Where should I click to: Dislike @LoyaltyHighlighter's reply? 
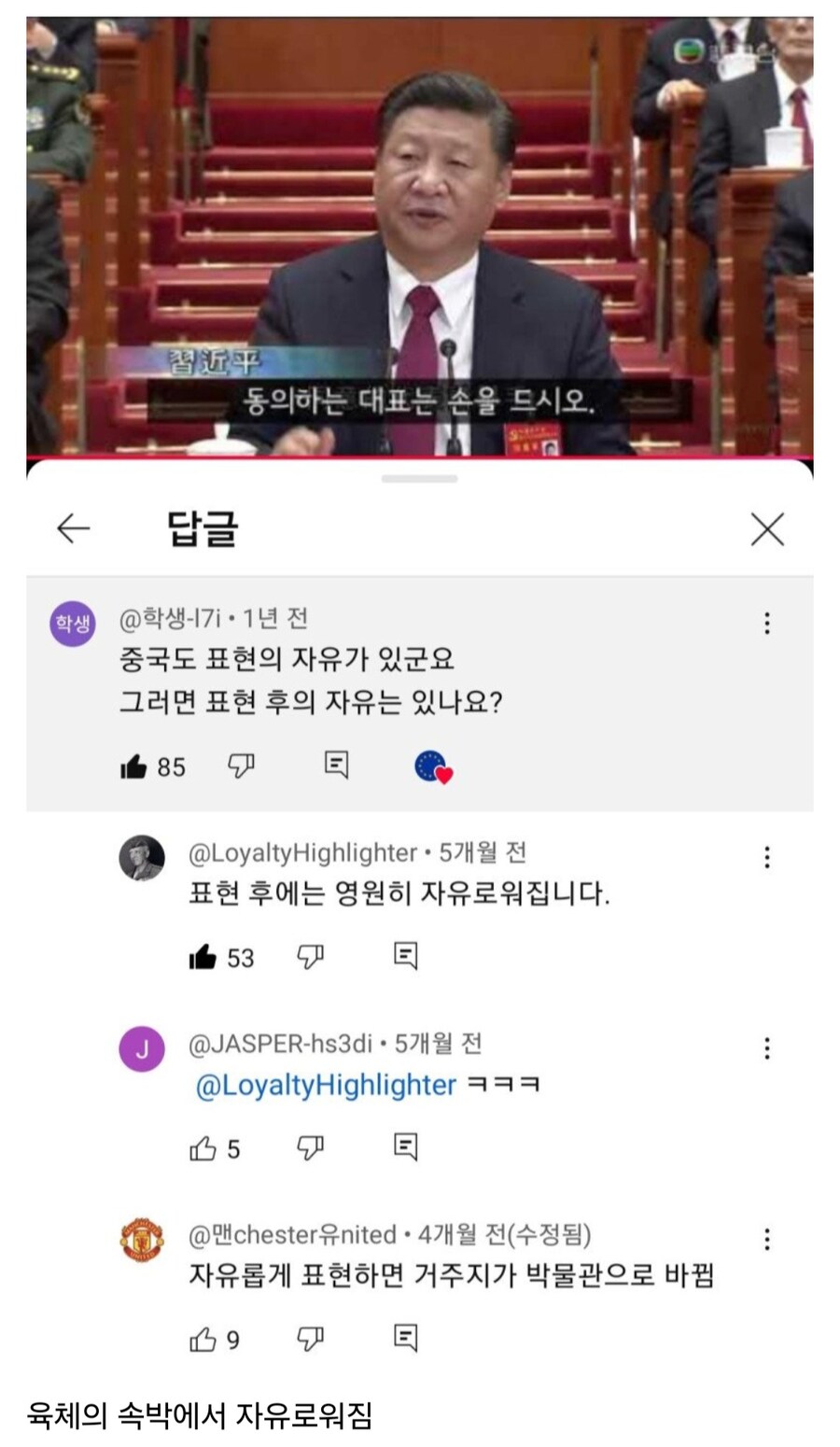tap(310, 957)
